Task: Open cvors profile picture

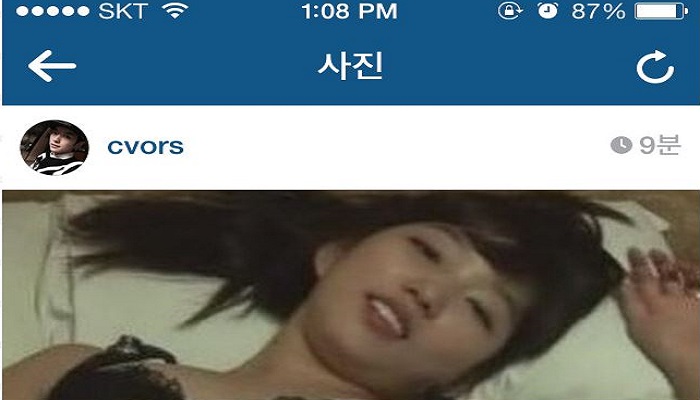Action: pyautogui.click(x=55, y=146)
